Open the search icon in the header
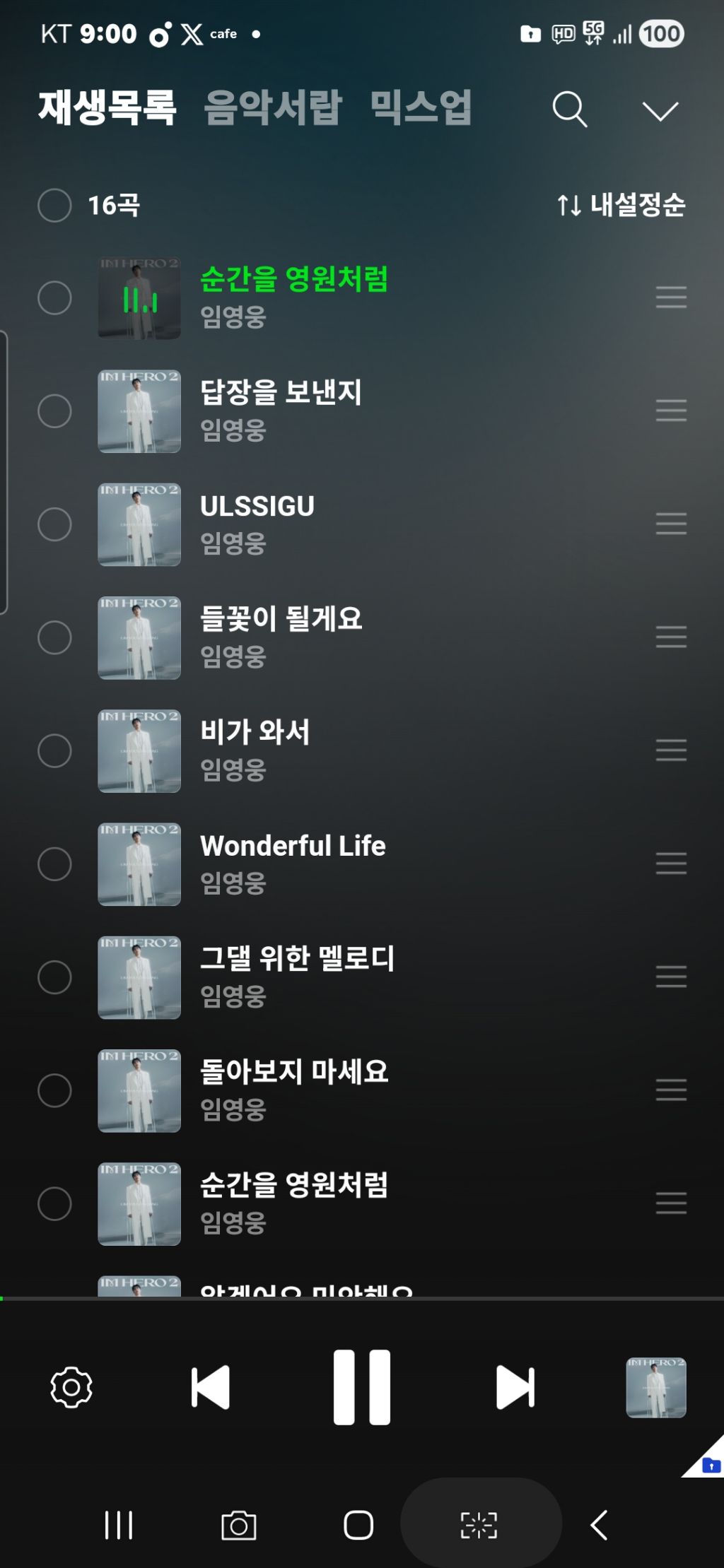 pyautogui.click(x=570, y=110)
